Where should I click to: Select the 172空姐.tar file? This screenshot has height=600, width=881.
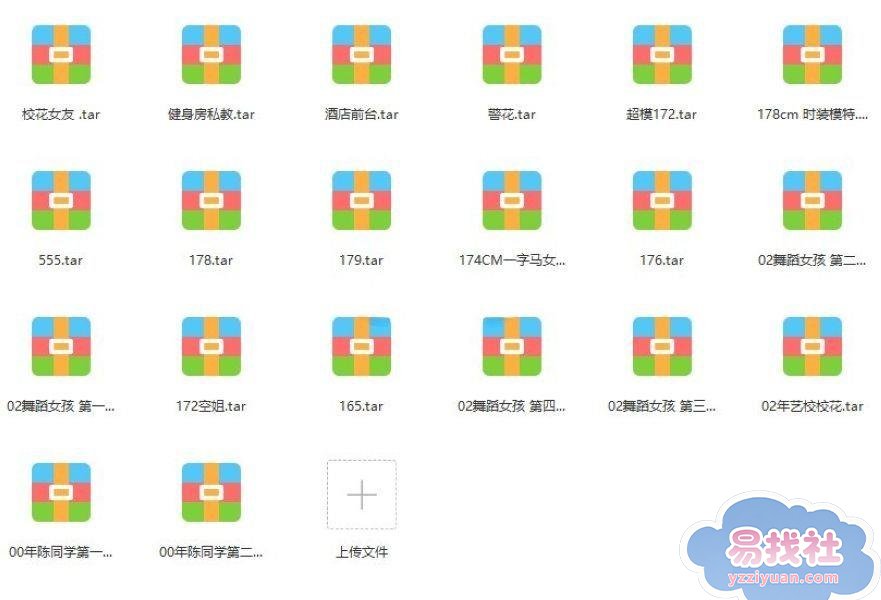pyautogui.click(x=211, y=346)
